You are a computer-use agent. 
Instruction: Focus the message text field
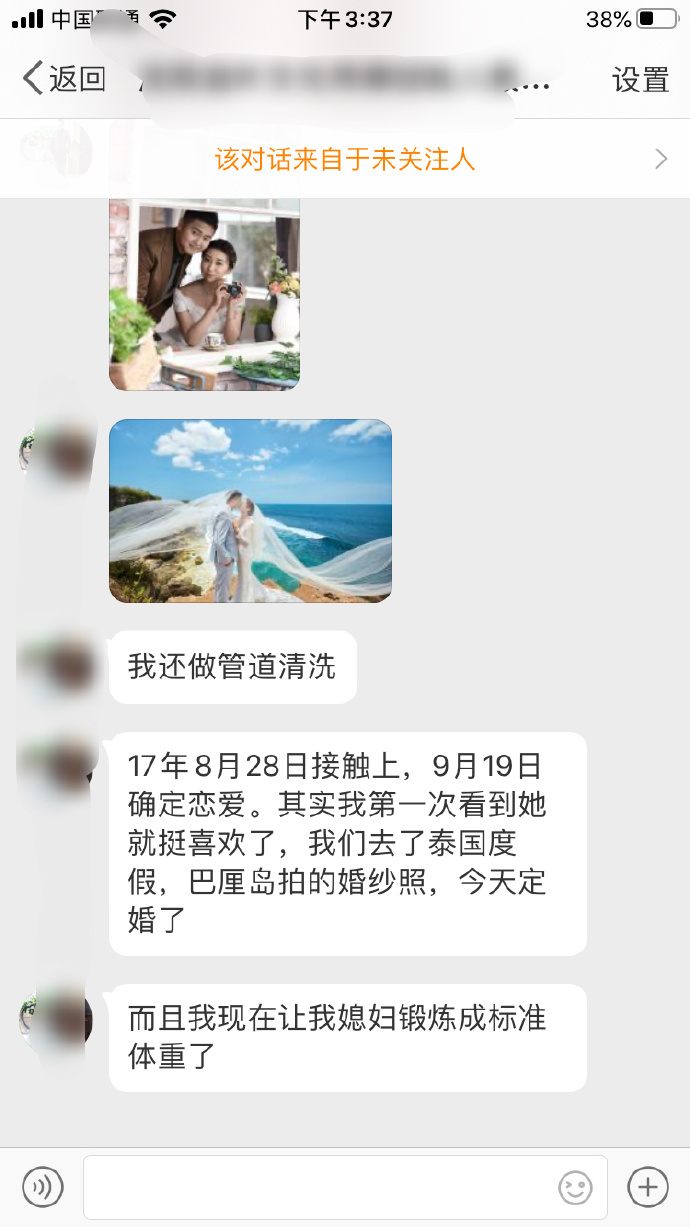(x=320, y=1187)
